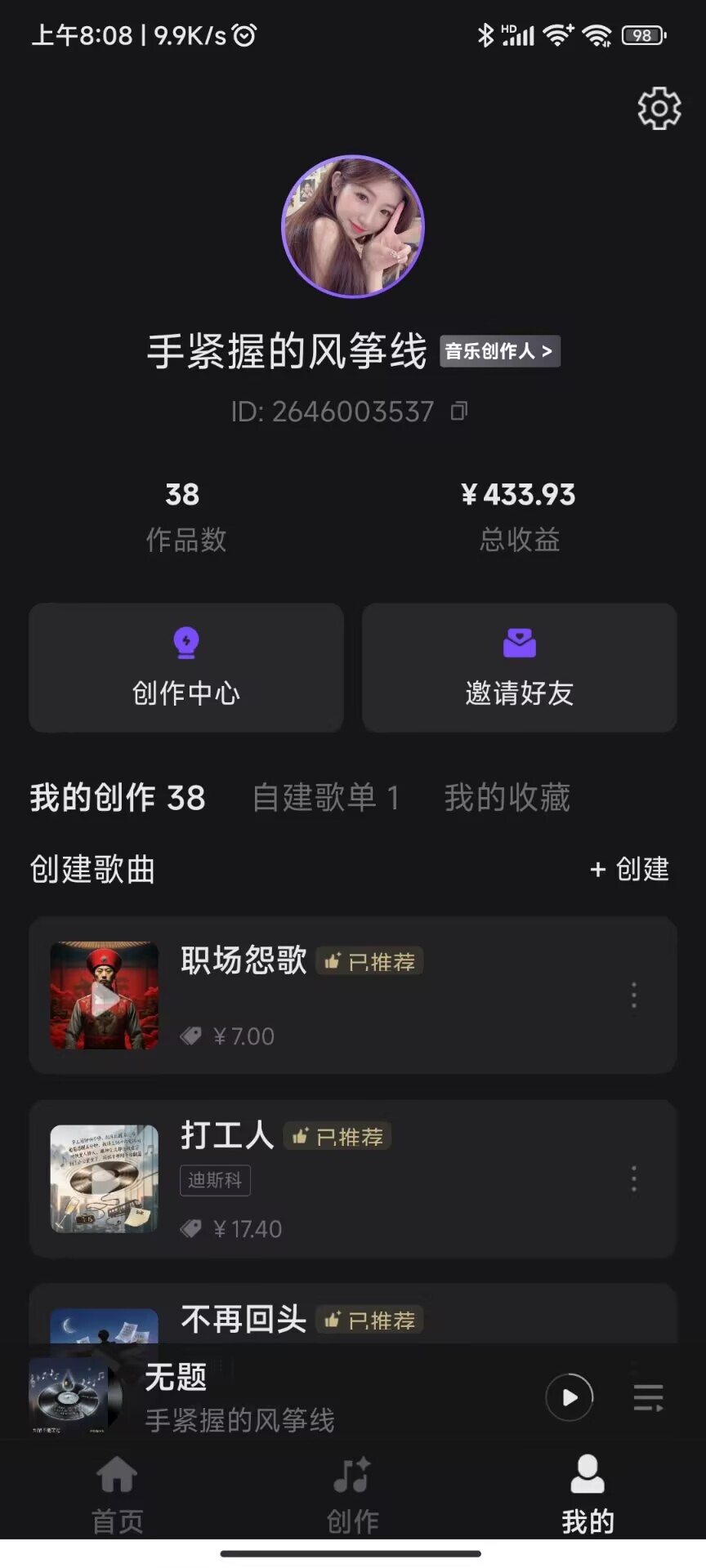This screenshot has width=706, height=1568.
Task: Select the 我的创作 tab
Action: (118, 797)
